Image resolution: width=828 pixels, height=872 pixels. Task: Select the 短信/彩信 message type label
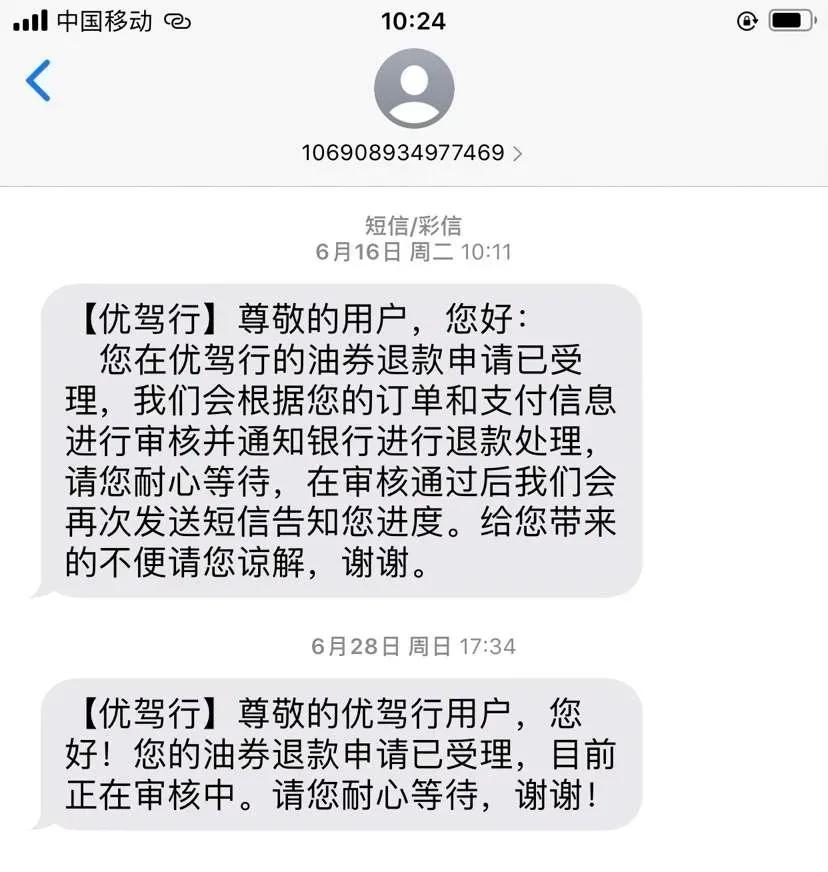coord(414,226)
